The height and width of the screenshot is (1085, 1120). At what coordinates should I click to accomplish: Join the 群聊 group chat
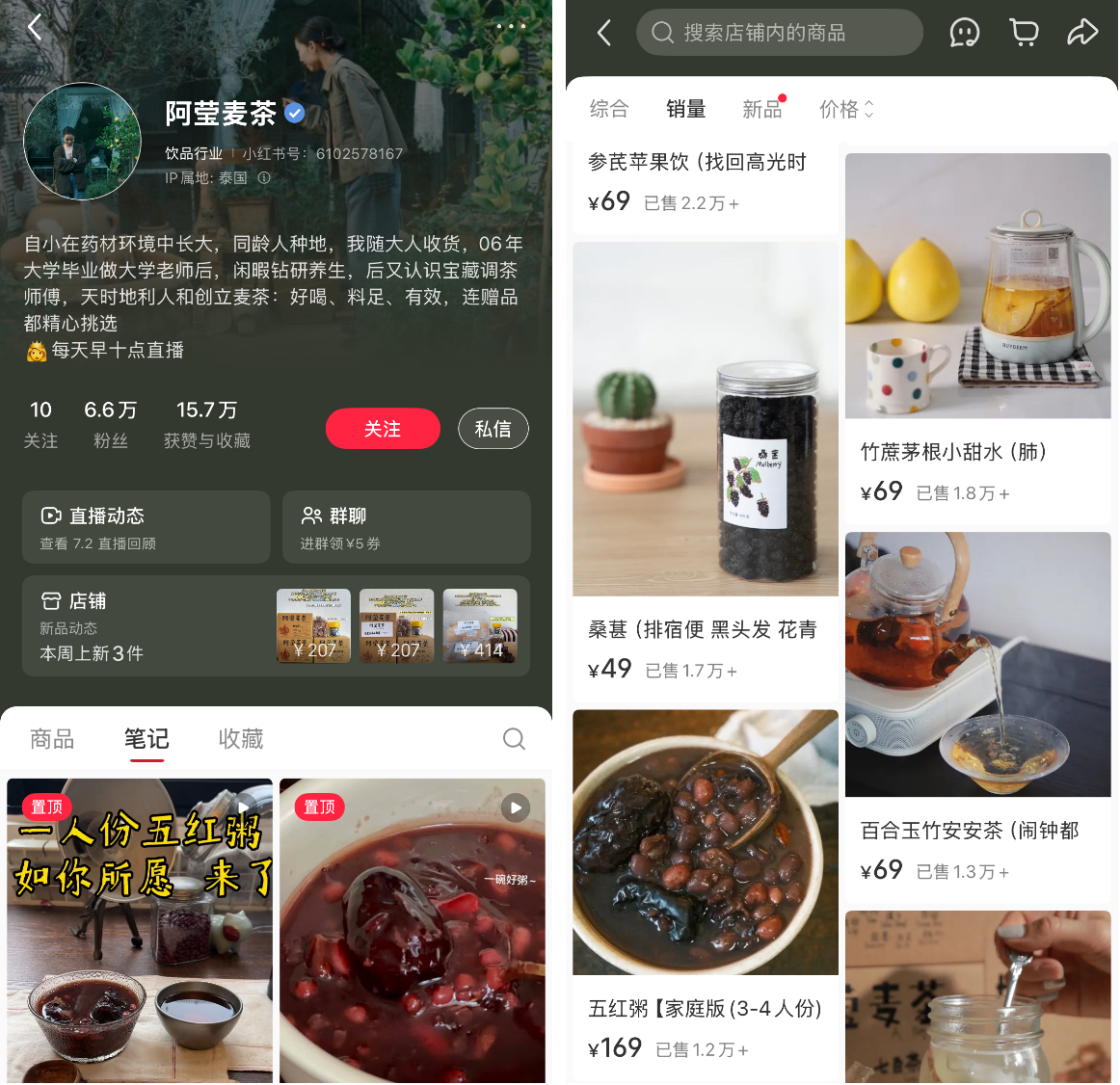coord(406,527)
